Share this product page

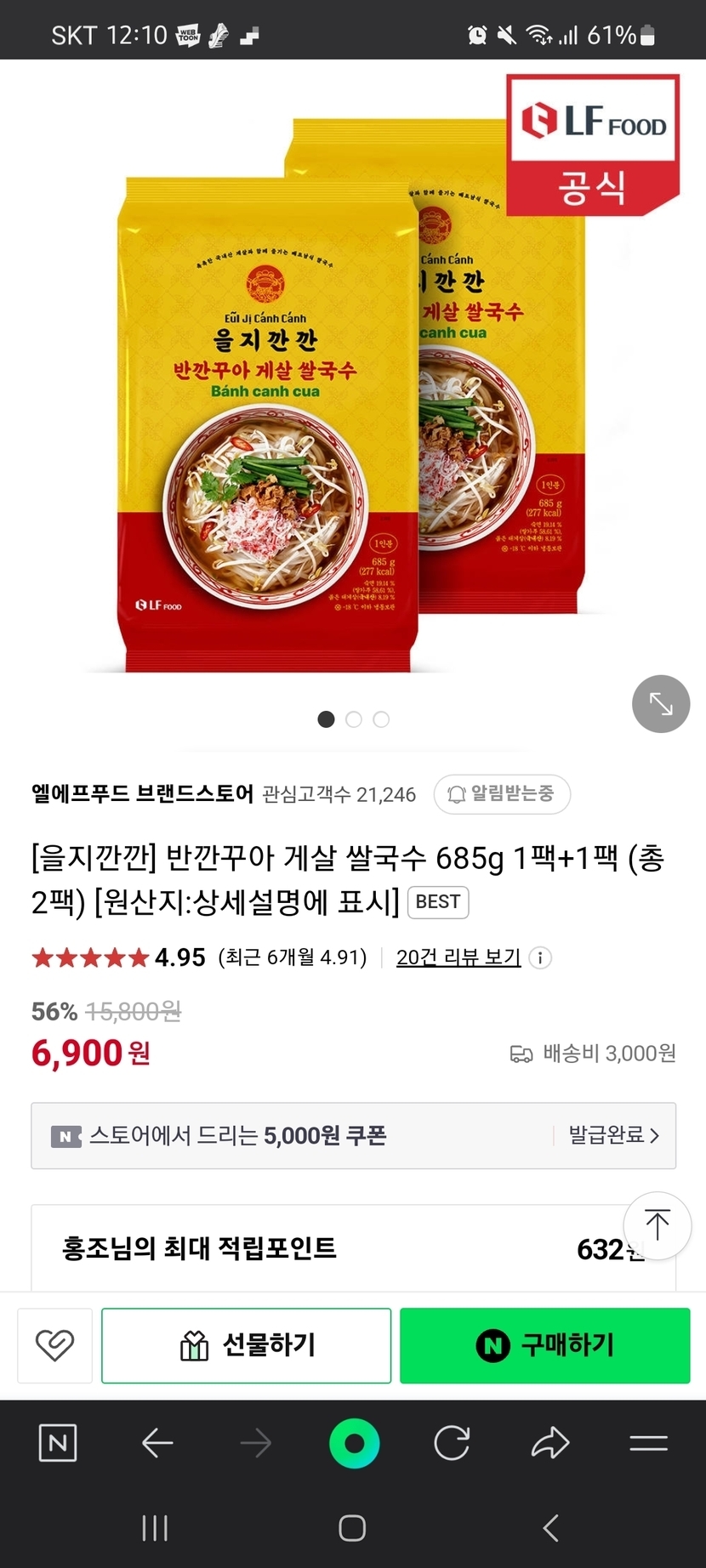550,1443
